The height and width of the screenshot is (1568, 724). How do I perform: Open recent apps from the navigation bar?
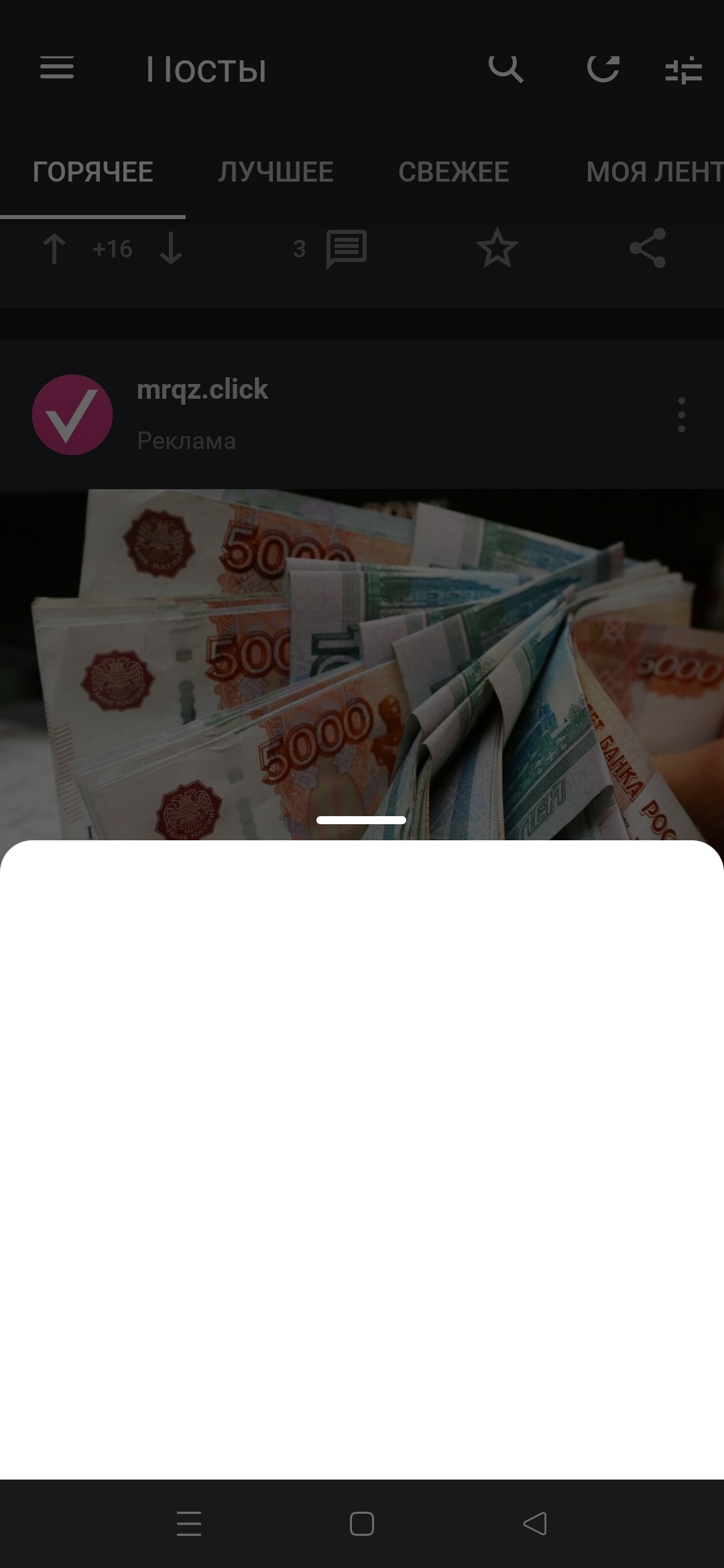(x=189, y=1524)
